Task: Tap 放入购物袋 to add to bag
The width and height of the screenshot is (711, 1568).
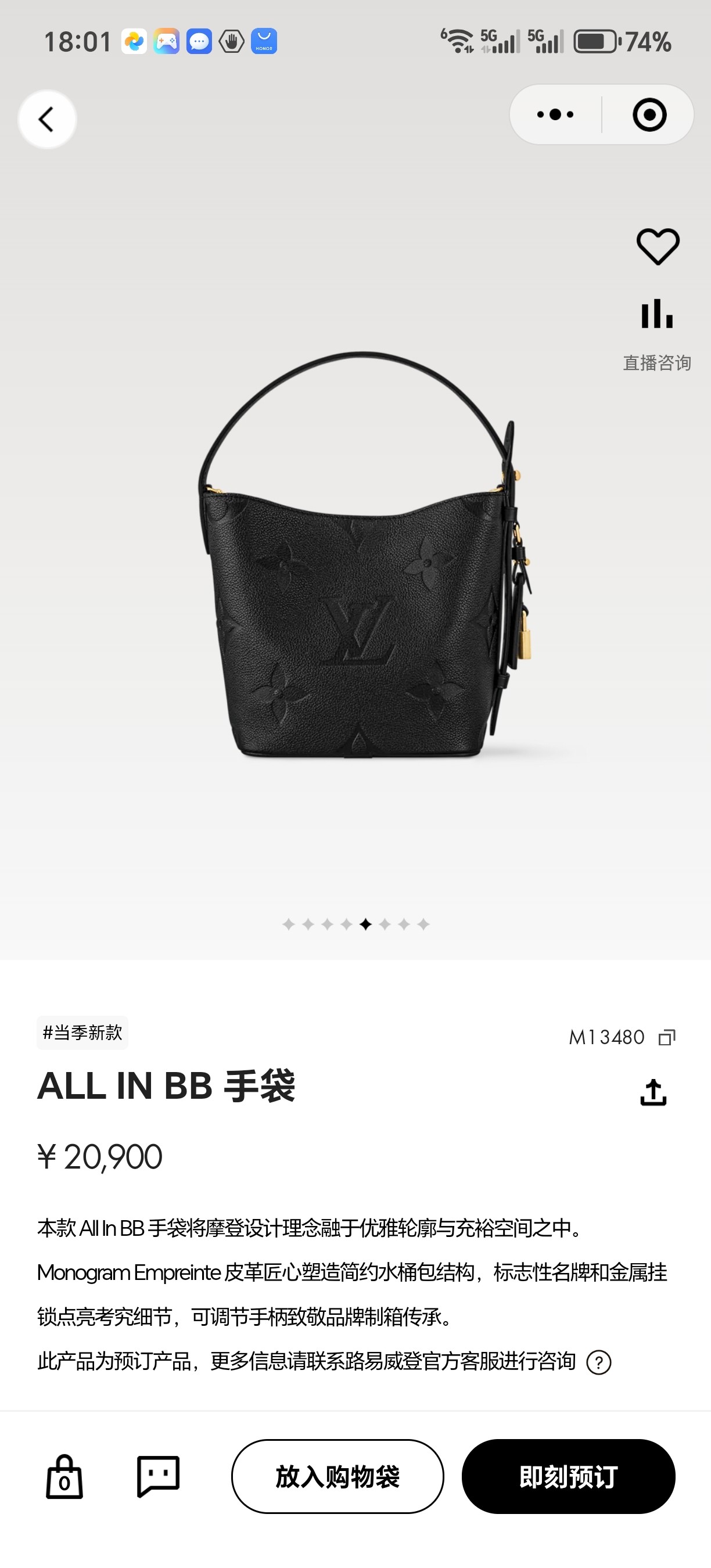Action: coord(337,1477)
